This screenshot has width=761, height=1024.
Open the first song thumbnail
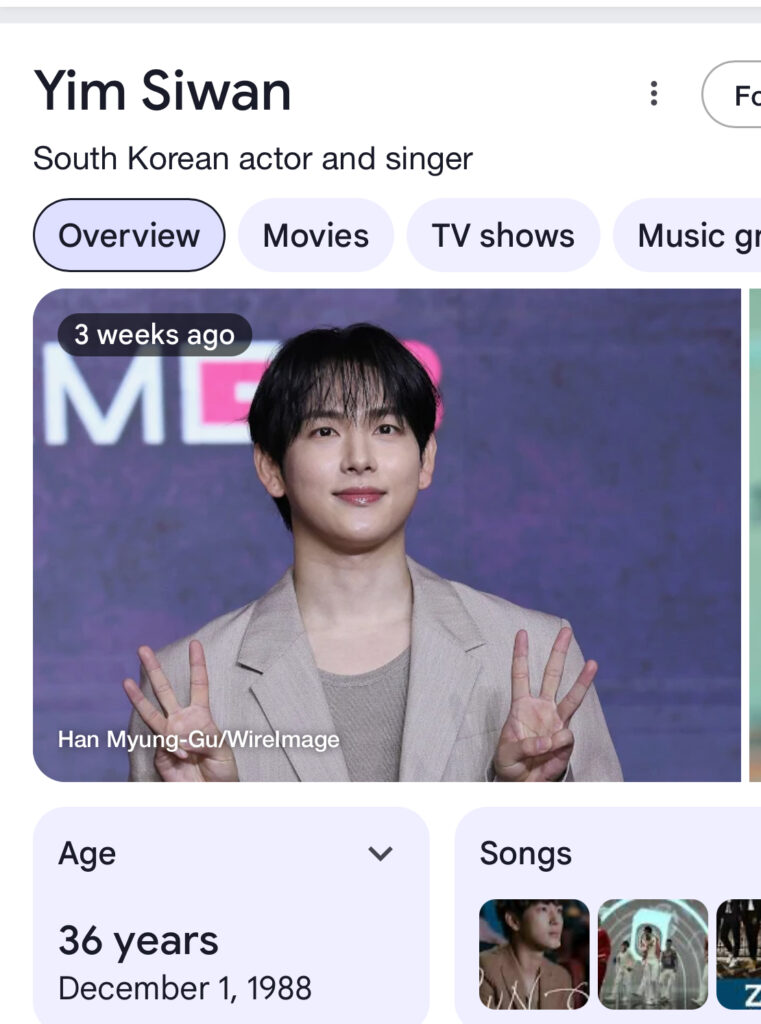534,954
